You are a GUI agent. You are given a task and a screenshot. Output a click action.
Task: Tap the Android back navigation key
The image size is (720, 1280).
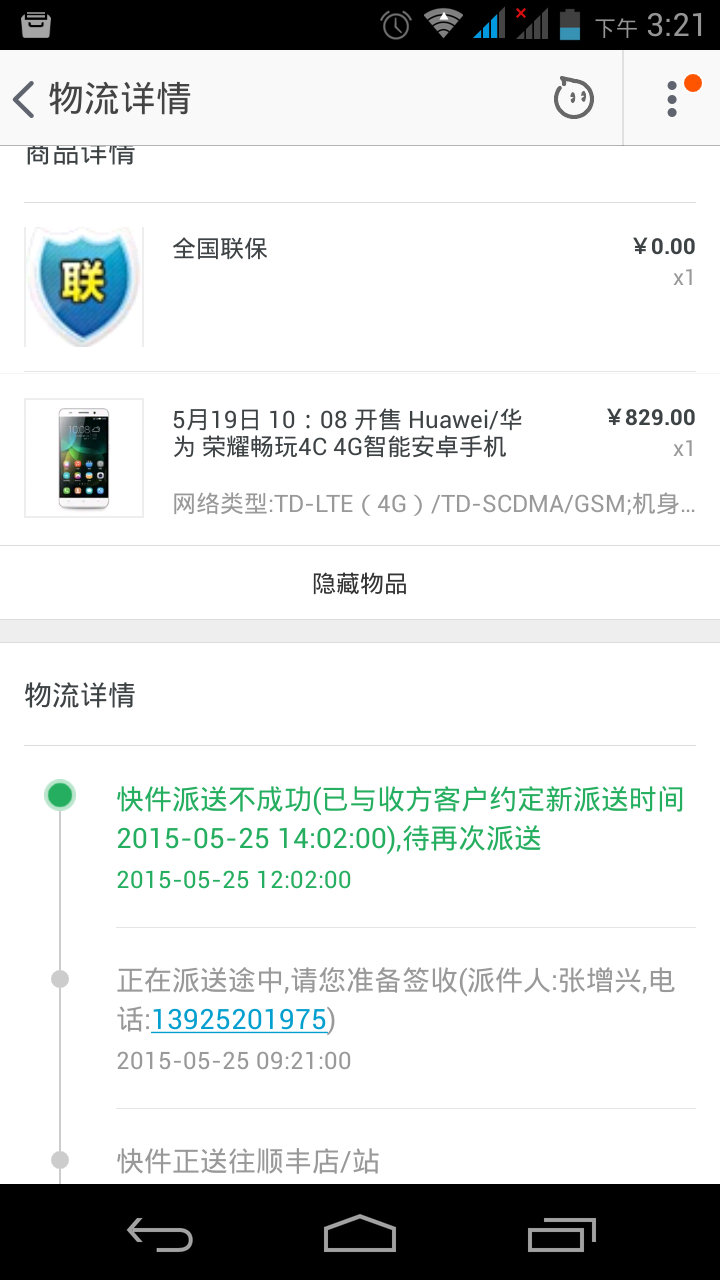point(160,1235)
